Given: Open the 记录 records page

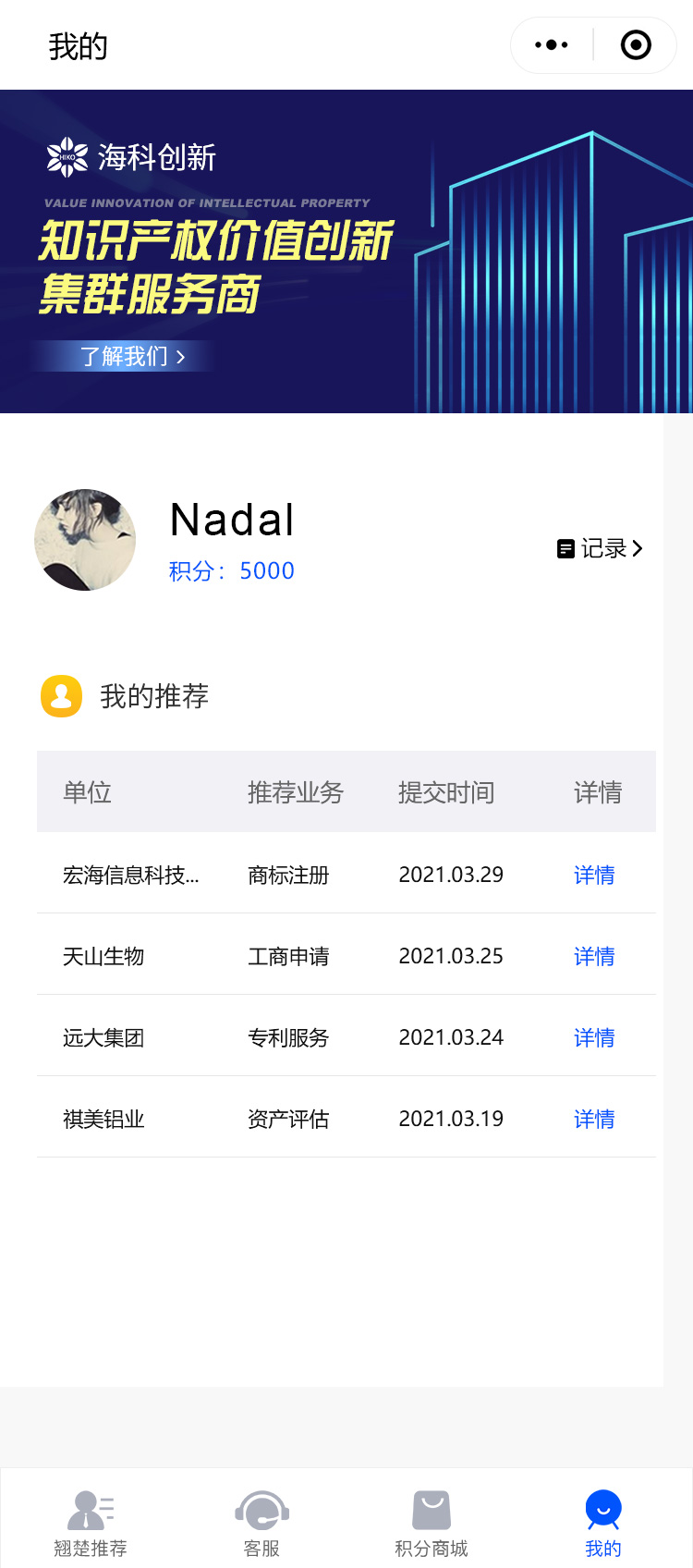Looking at the screenshot, I should pyautogui.click(x=601, y=549).
